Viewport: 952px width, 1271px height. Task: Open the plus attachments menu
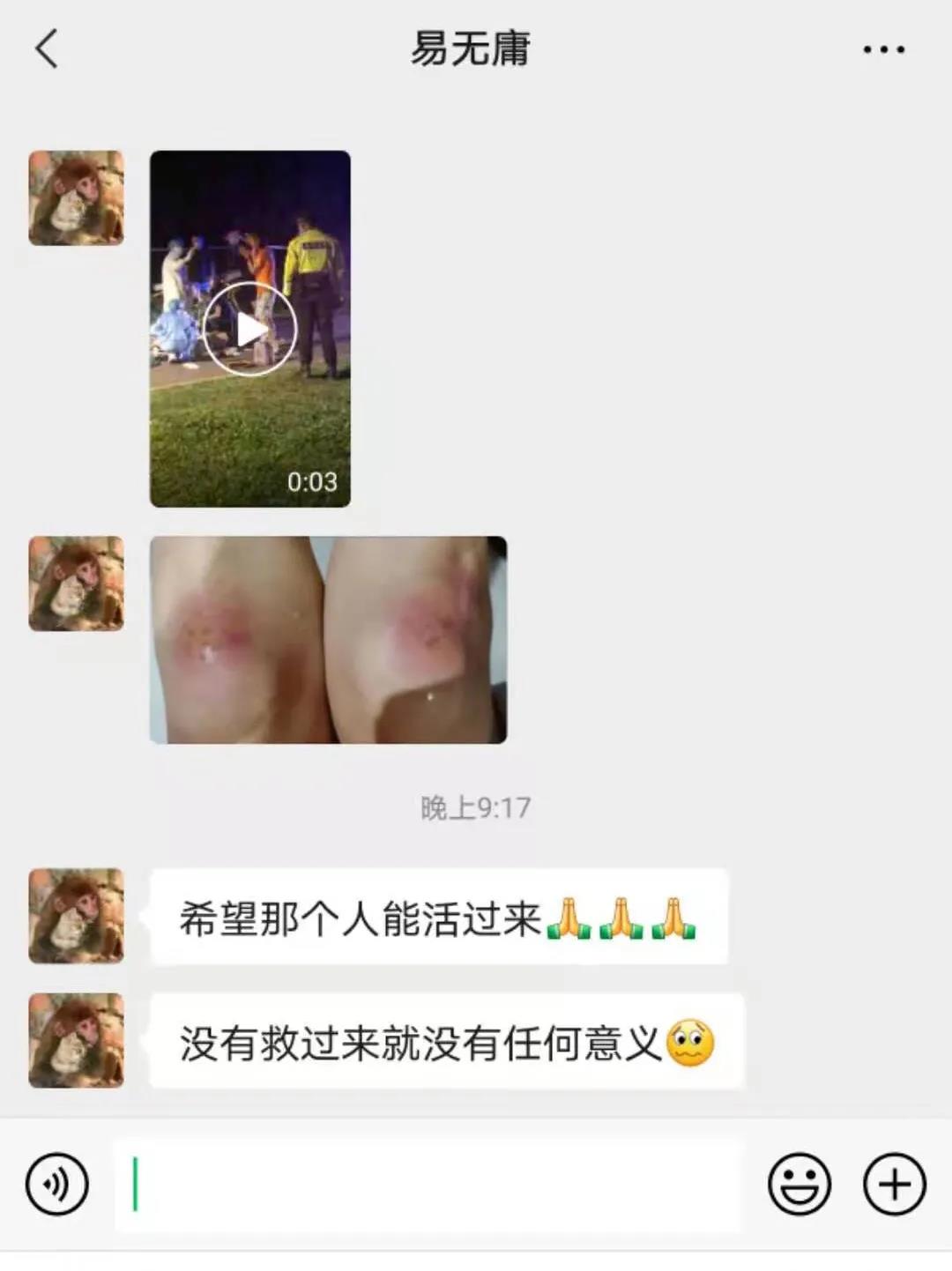[x=894, y=1184]
